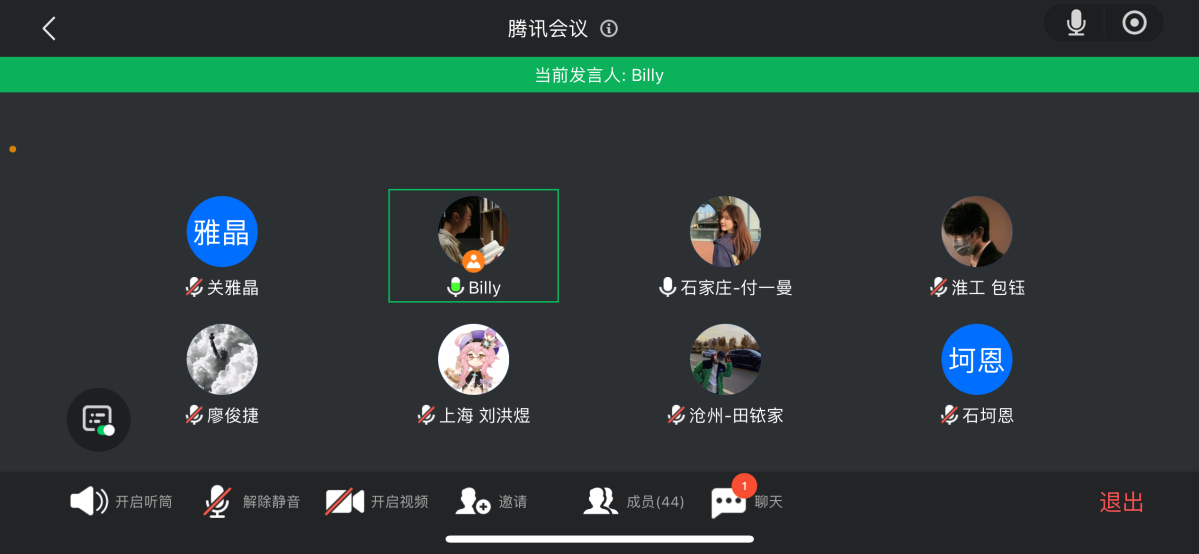Open meeting info next to 腾讯会议 title
The image size is (1199, 554).
[609, 28]
